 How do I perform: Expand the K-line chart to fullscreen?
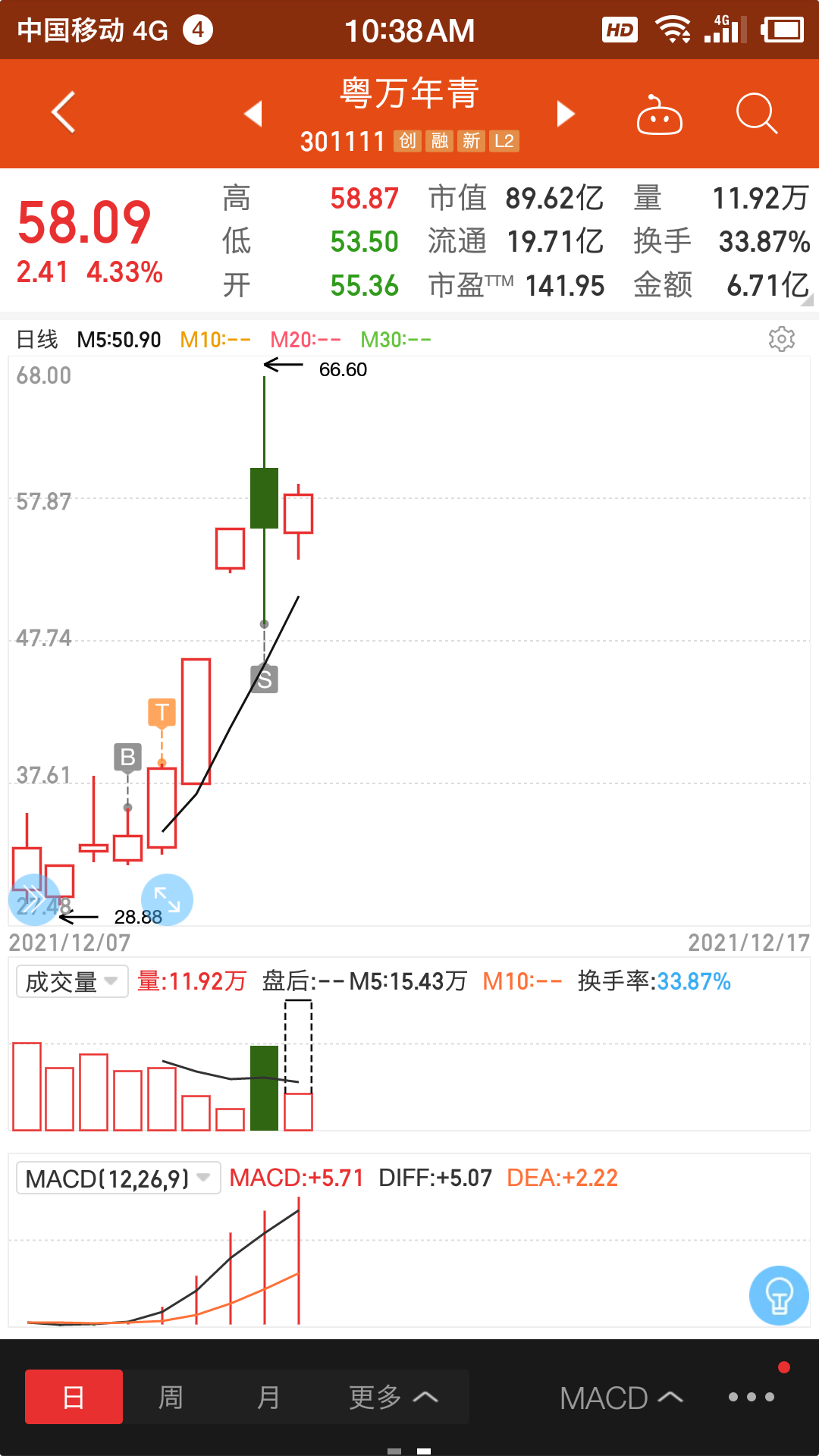(168, 899)
